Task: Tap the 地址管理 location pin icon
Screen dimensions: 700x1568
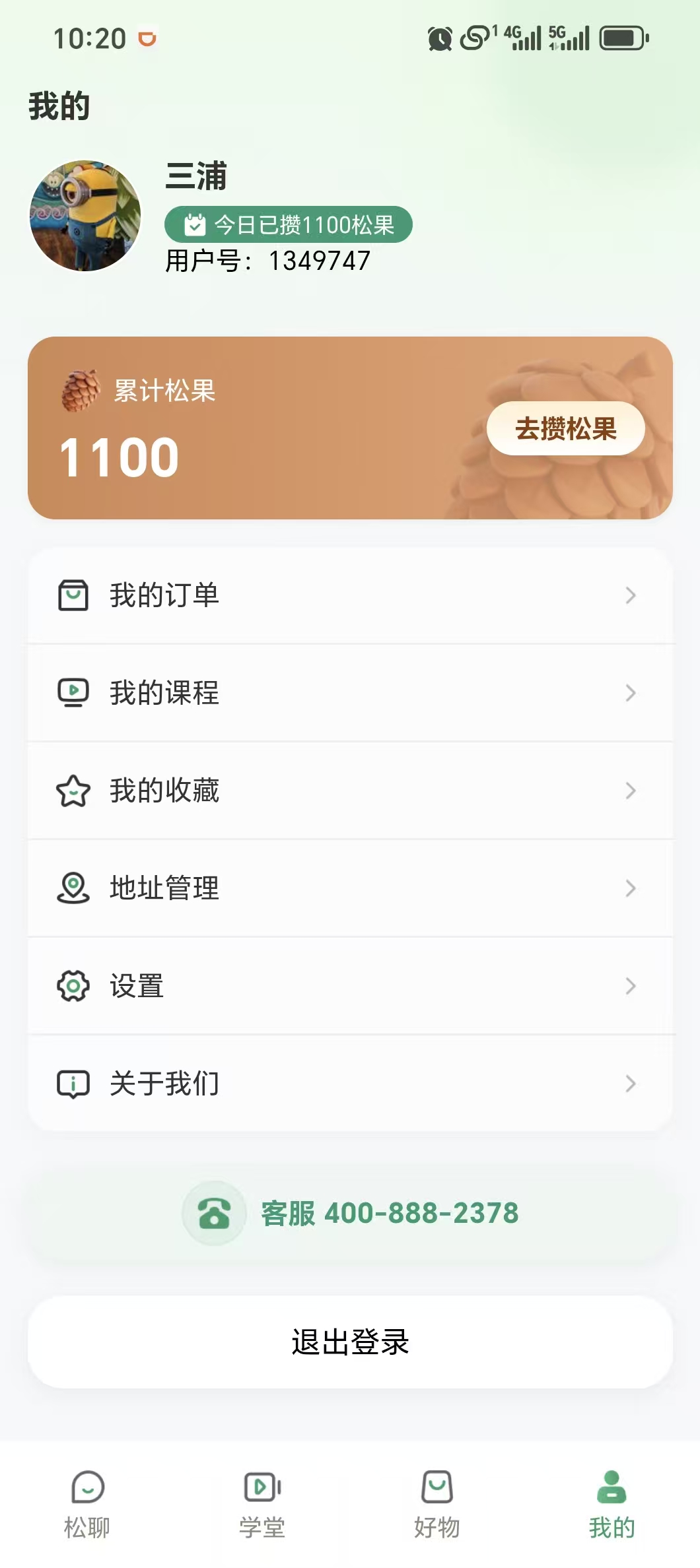Action: pyautogui.click(x=74, y=888)
